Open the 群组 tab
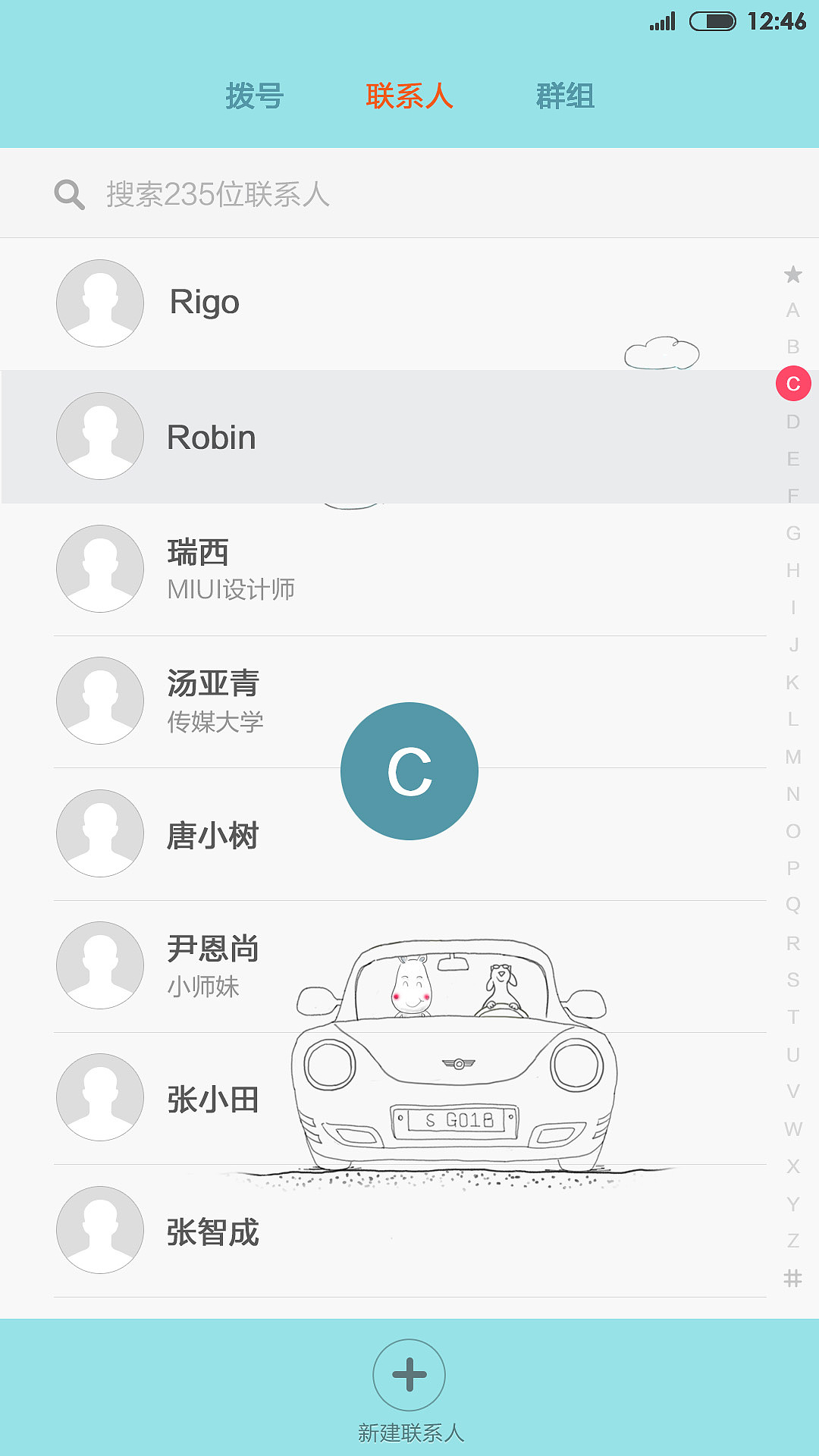 (x=565, y=96)
